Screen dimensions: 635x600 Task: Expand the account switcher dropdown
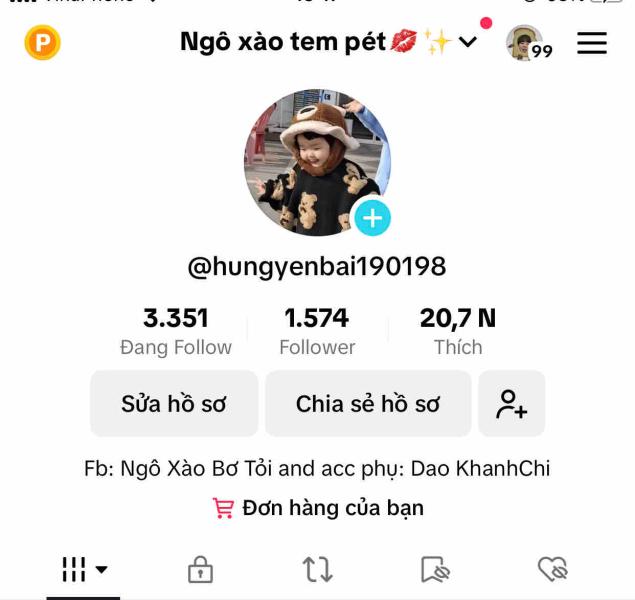click(x=467, y=43)
